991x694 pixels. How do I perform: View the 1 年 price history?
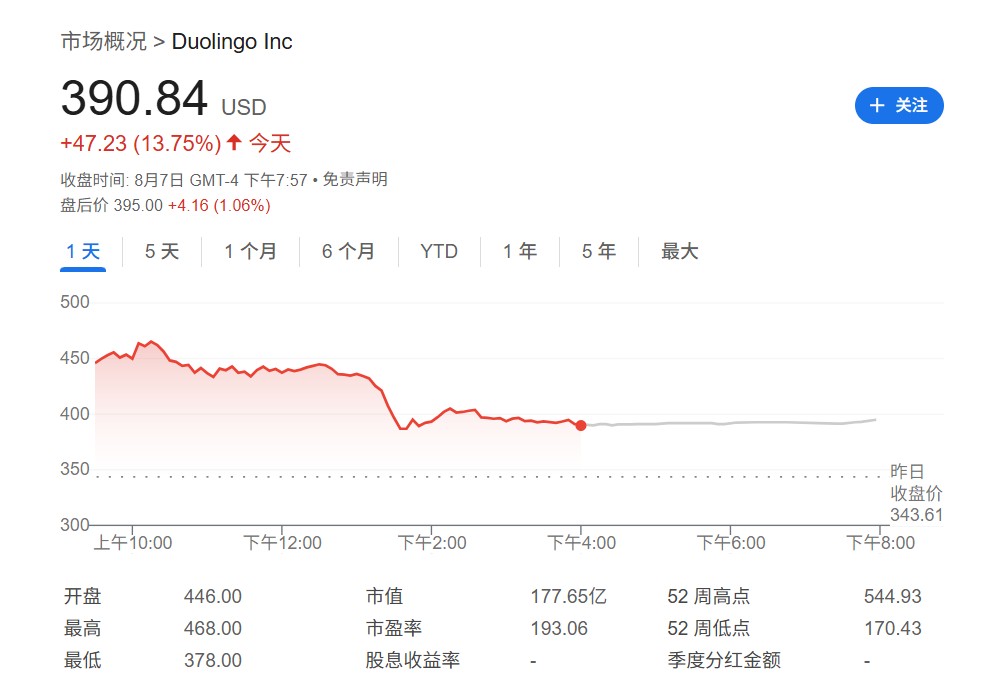(x=520, y=252)
